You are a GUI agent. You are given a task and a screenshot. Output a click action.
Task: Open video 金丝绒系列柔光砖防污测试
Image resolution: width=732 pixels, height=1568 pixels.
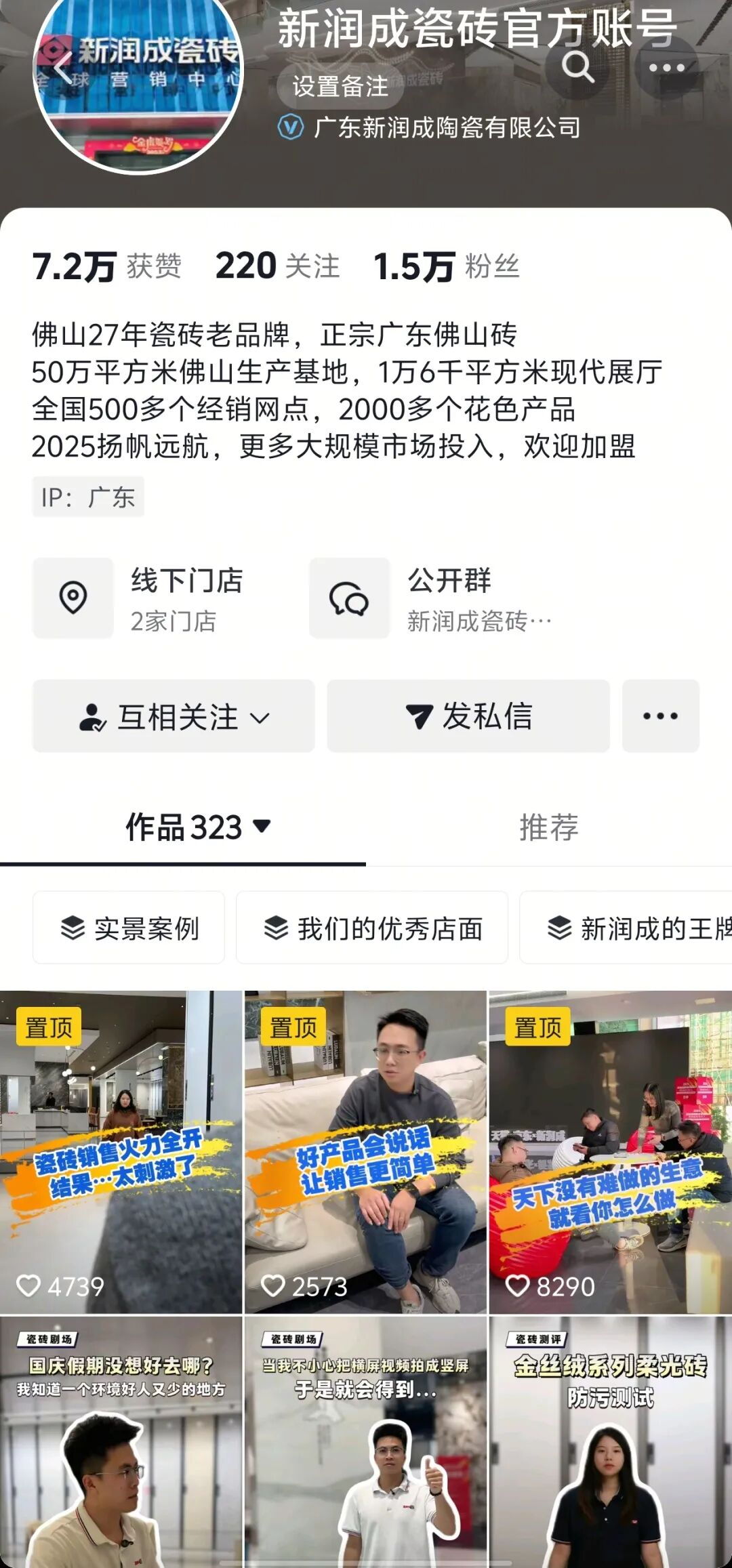click(610, 1443)
